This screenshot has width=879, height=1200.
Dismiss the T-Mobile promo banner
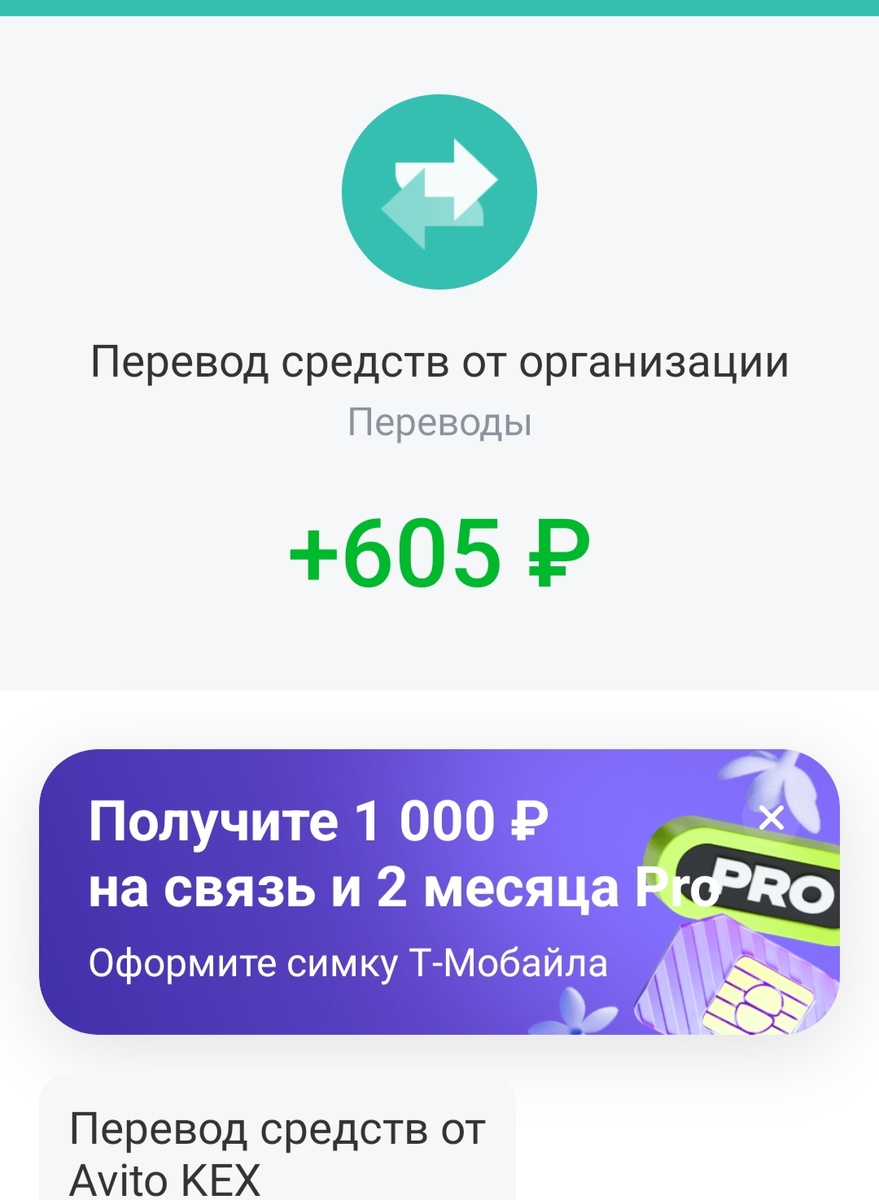(x=772, y=817)
